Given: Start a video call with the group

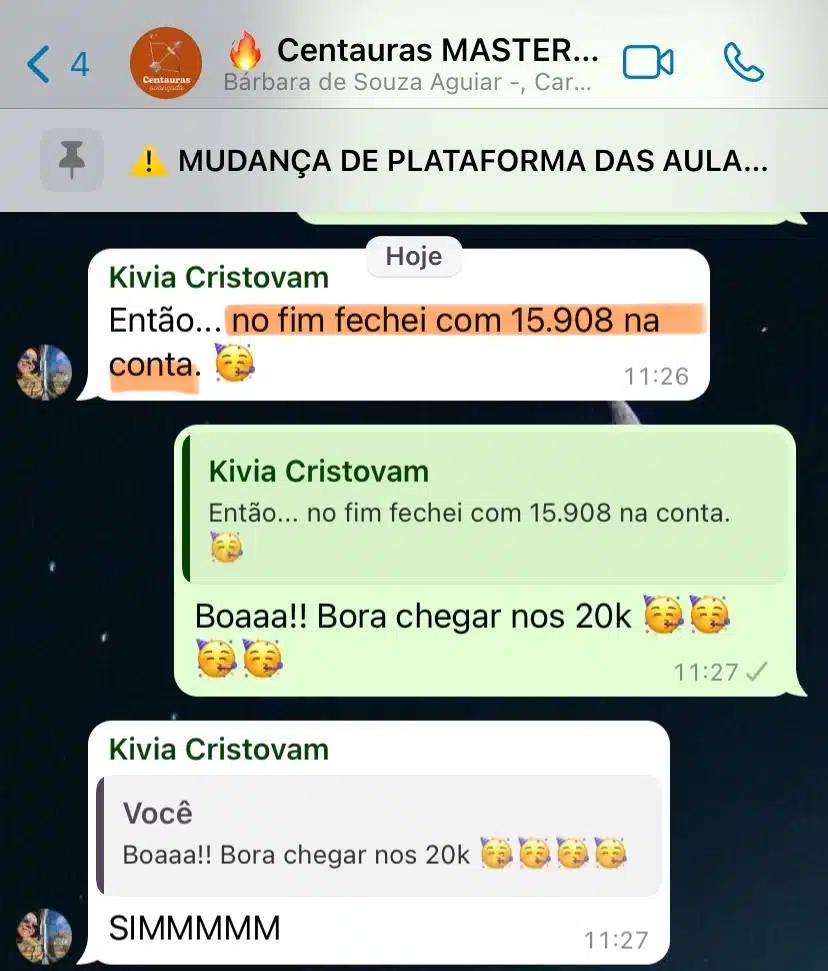Looking at the screenshot, I should pyautogui.click(x=647, y=63).
